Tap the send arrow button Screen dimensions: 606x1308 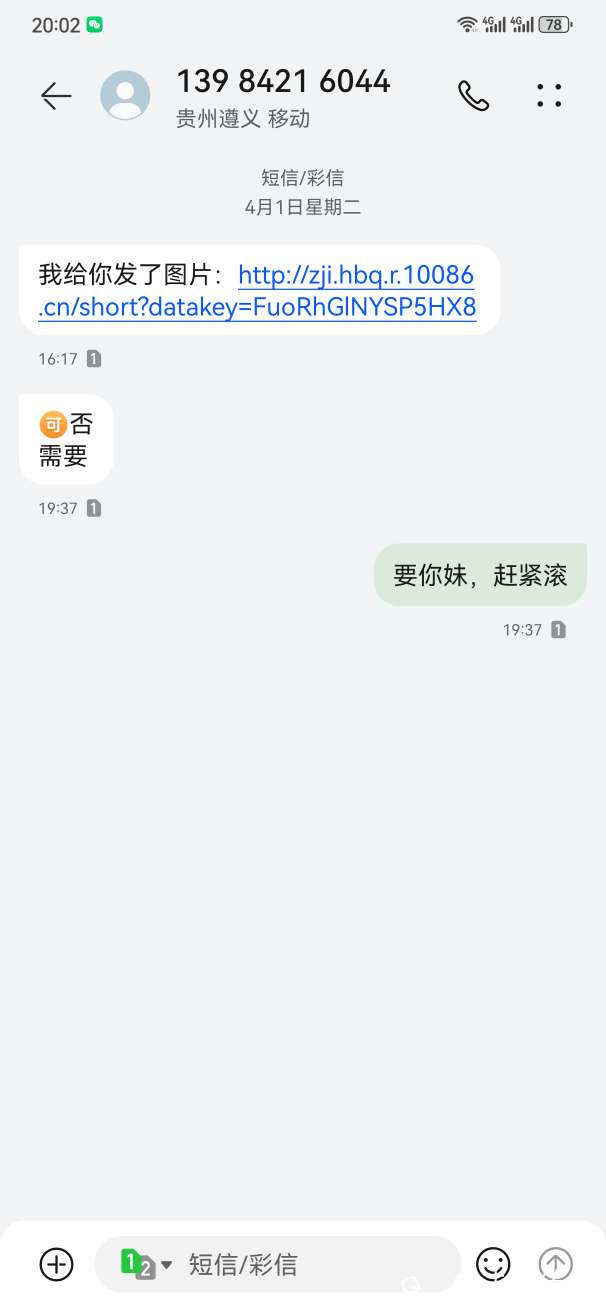[556, 1264]
